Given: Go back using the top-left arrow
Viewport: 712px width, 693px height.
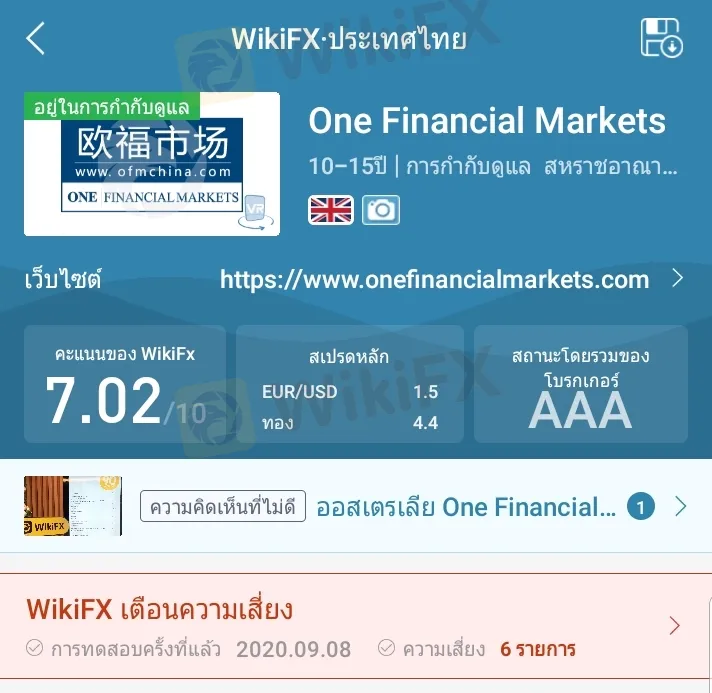Looking at the screenshot, I should coord(36,39).
